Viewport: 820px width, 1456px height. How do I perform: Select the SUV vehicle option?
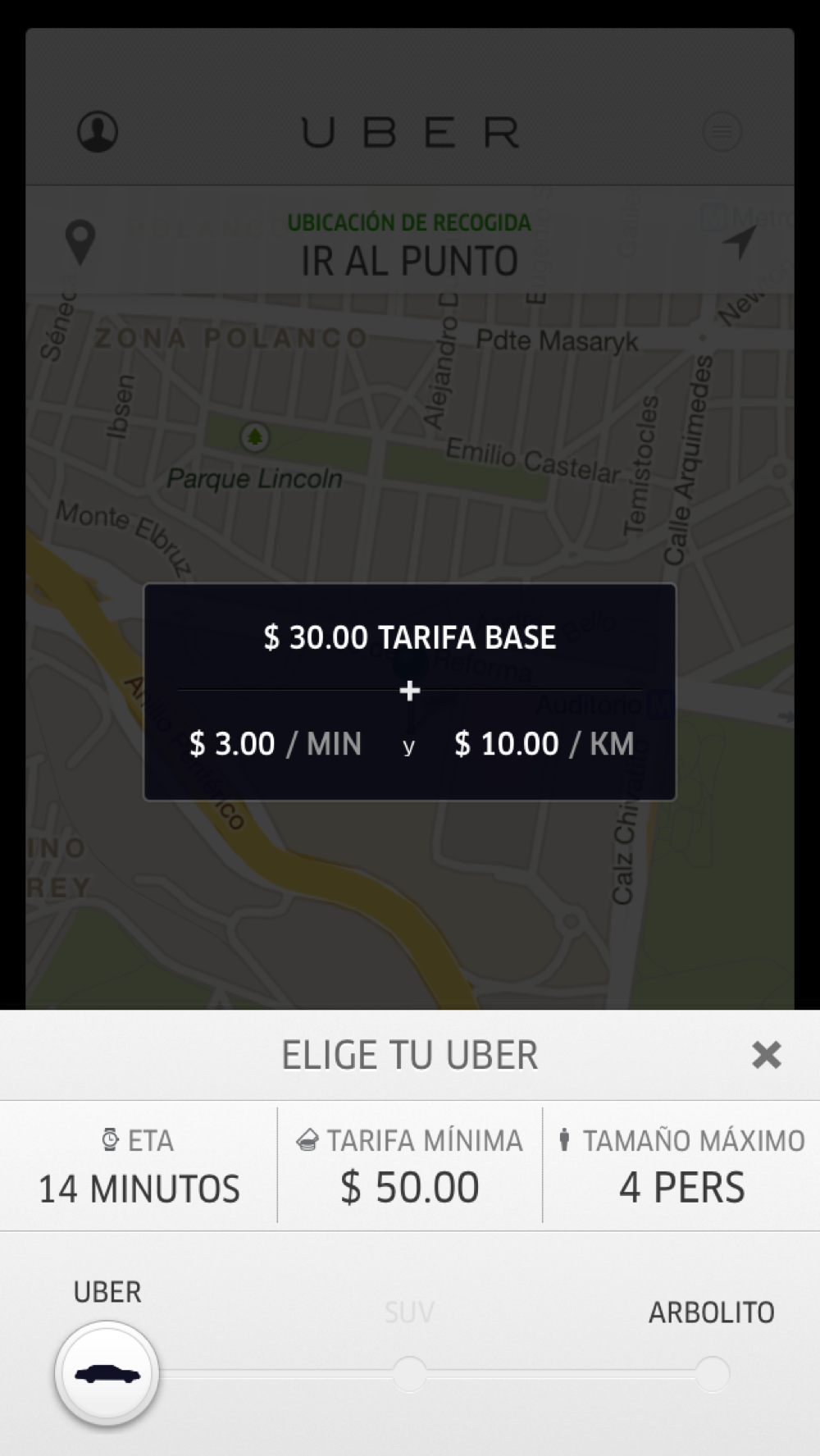click(409, 1373)
